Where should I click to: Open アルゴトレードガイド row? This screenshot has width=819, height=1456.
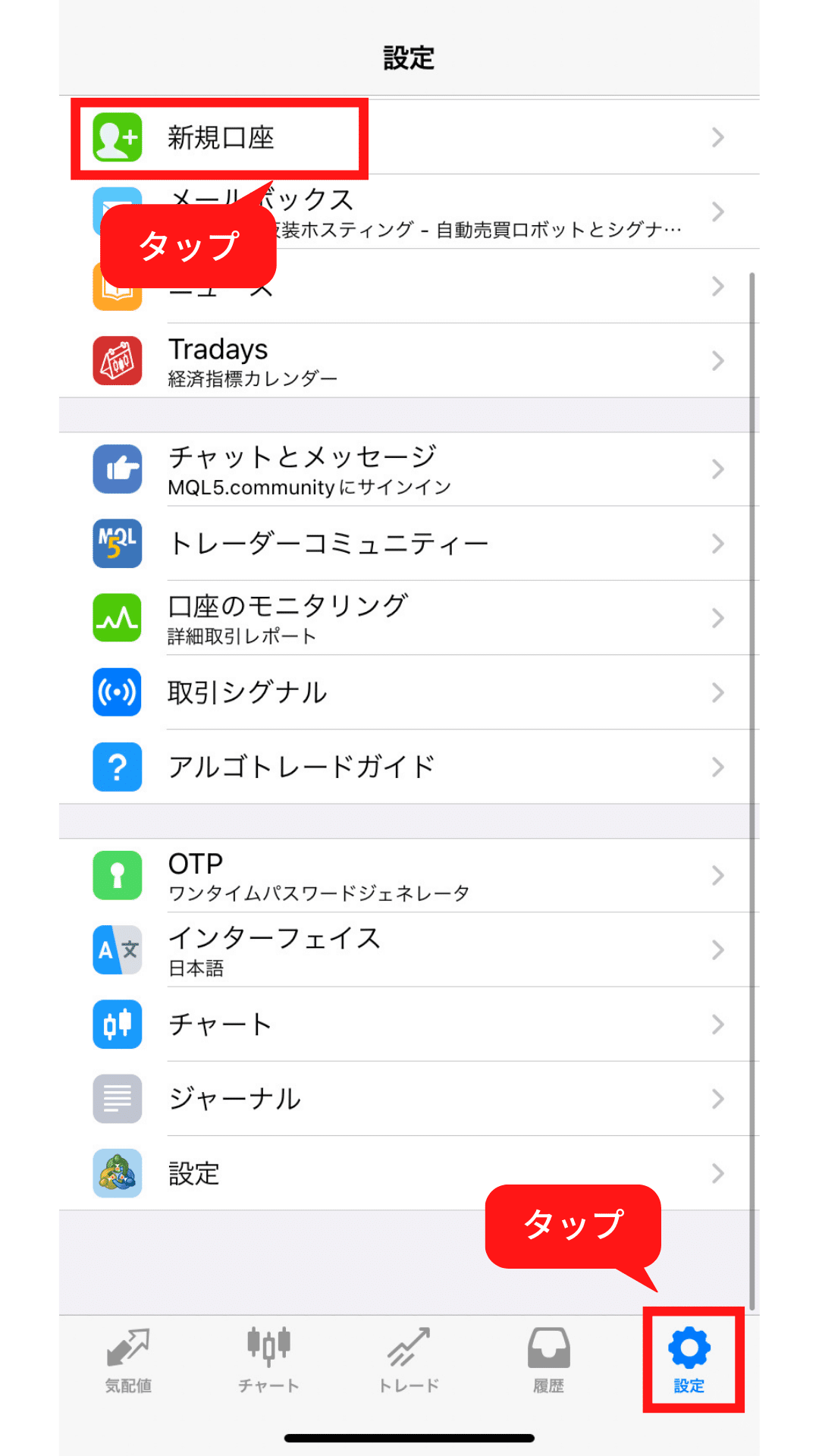pos(409,767)
